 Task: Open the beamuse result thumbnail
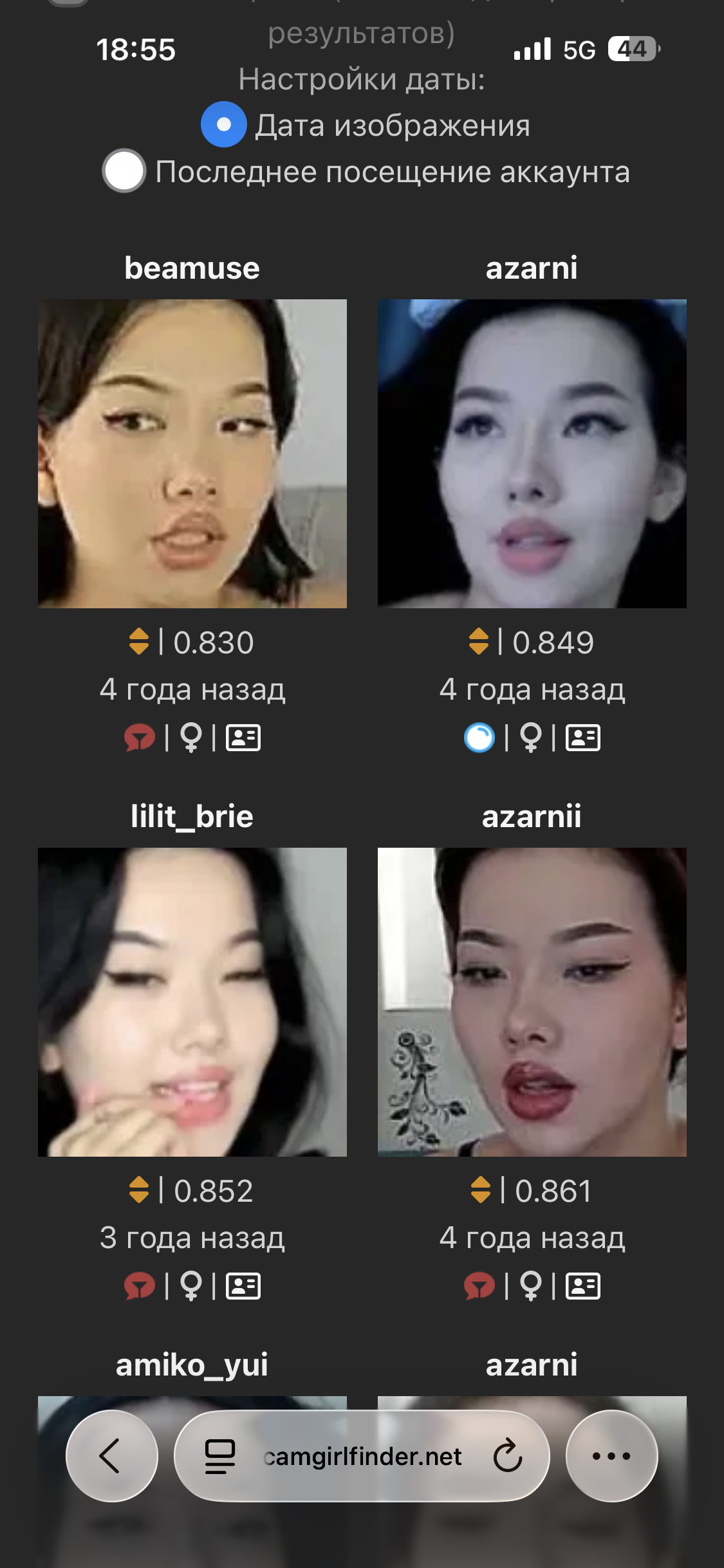(x=192, y=453)
